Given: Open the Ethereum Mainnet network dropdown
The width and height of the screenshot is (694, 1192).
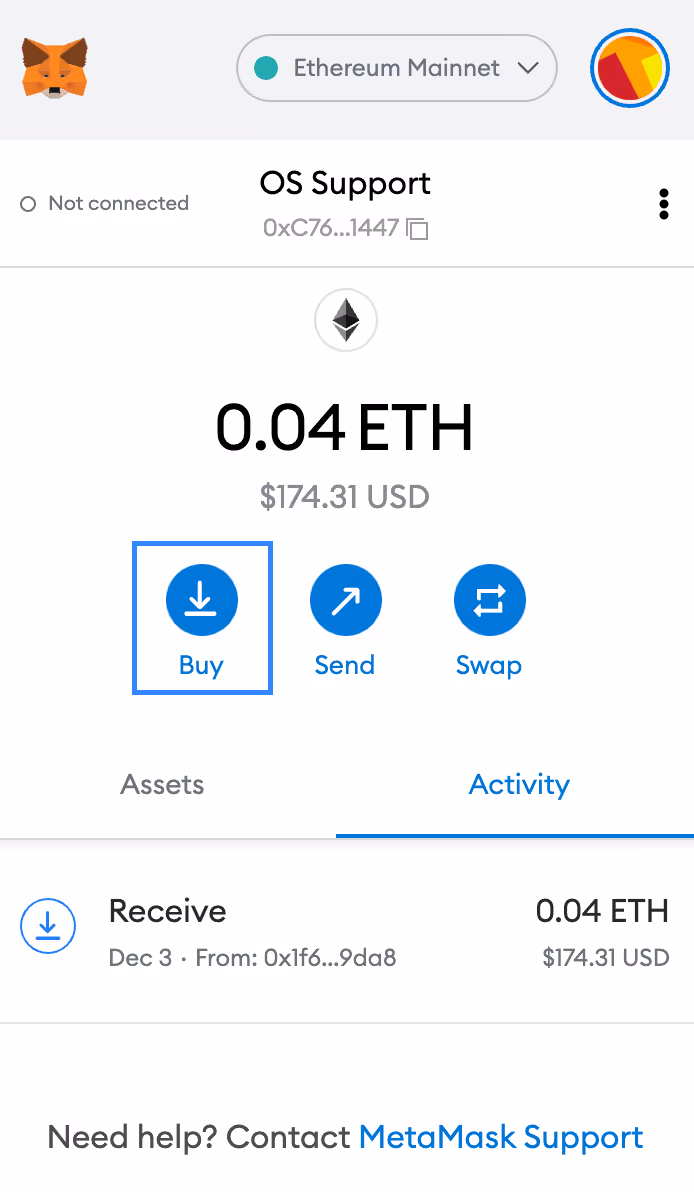Looking at the screenshot, I should pos(396,68).
